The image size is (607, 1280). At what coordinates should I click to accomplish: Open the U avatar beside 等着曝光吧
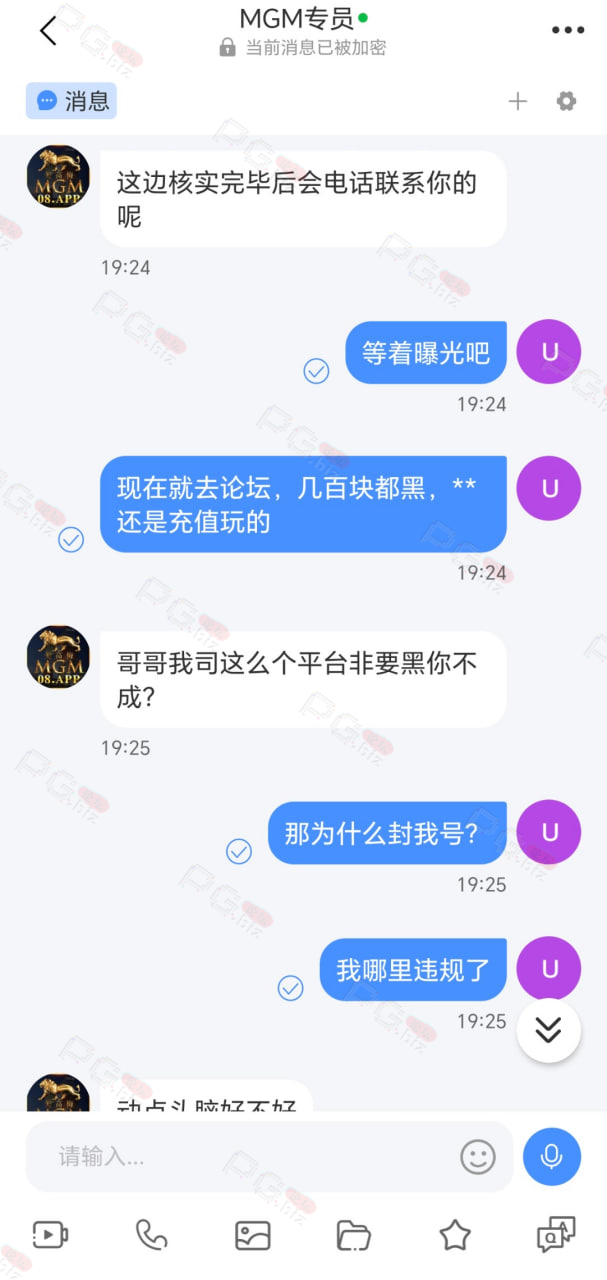click(x=549, y=352)
